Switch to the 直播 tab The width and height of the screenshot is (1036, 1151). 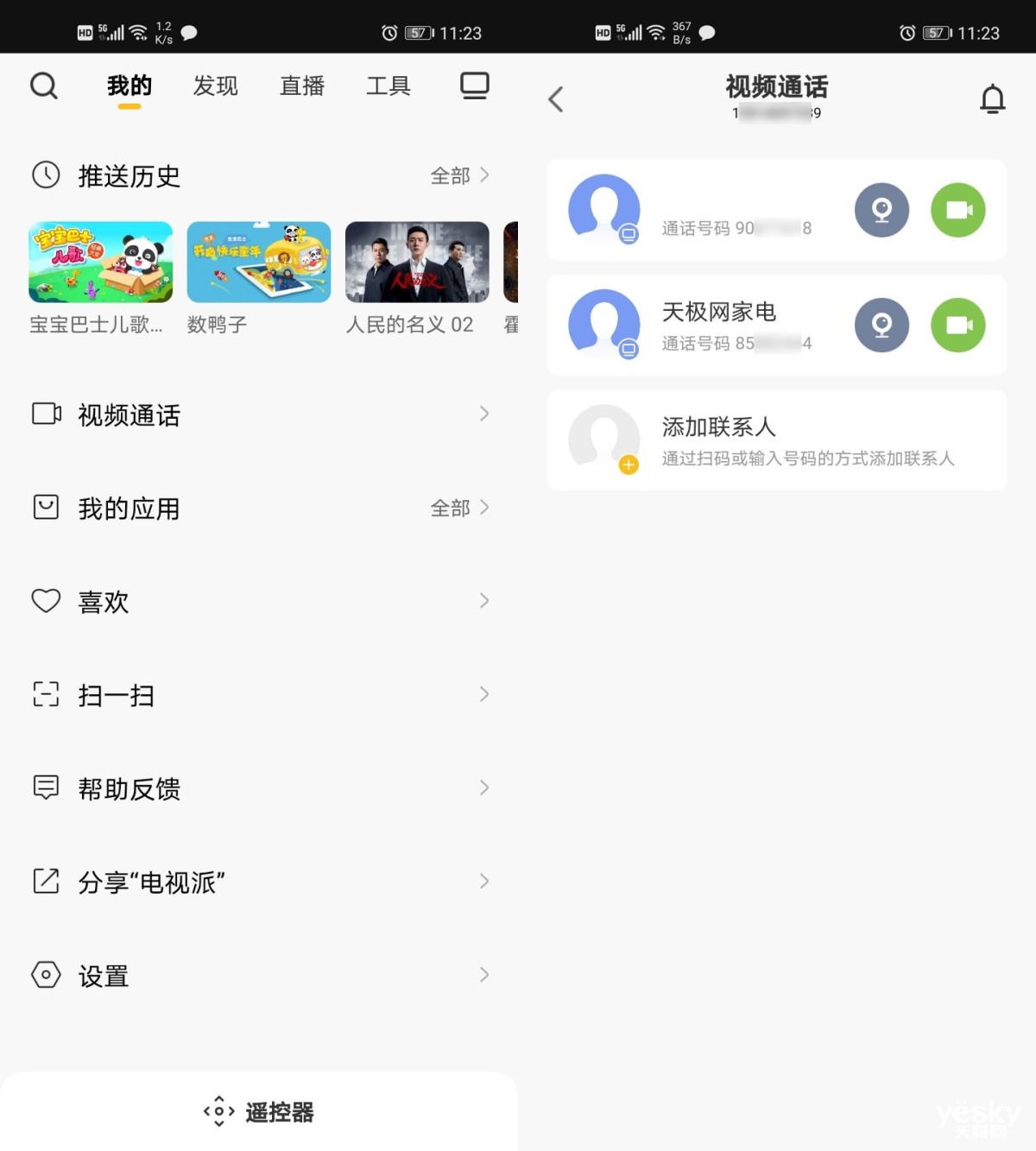pos(302,85)
